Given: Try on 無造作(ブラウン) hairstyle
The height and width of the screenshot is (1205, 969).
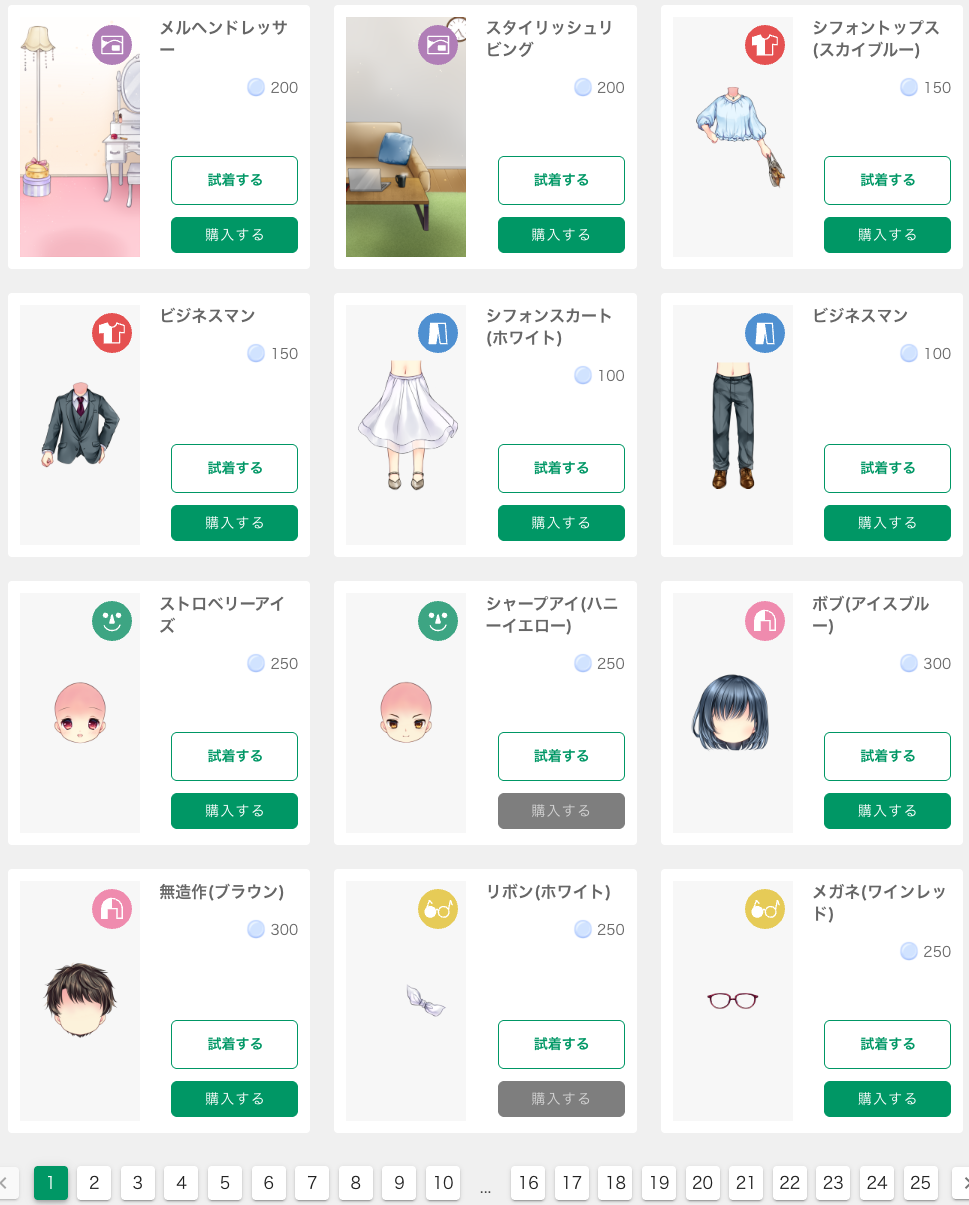Looking at the screenshot, I should [x=234, y=1044].
